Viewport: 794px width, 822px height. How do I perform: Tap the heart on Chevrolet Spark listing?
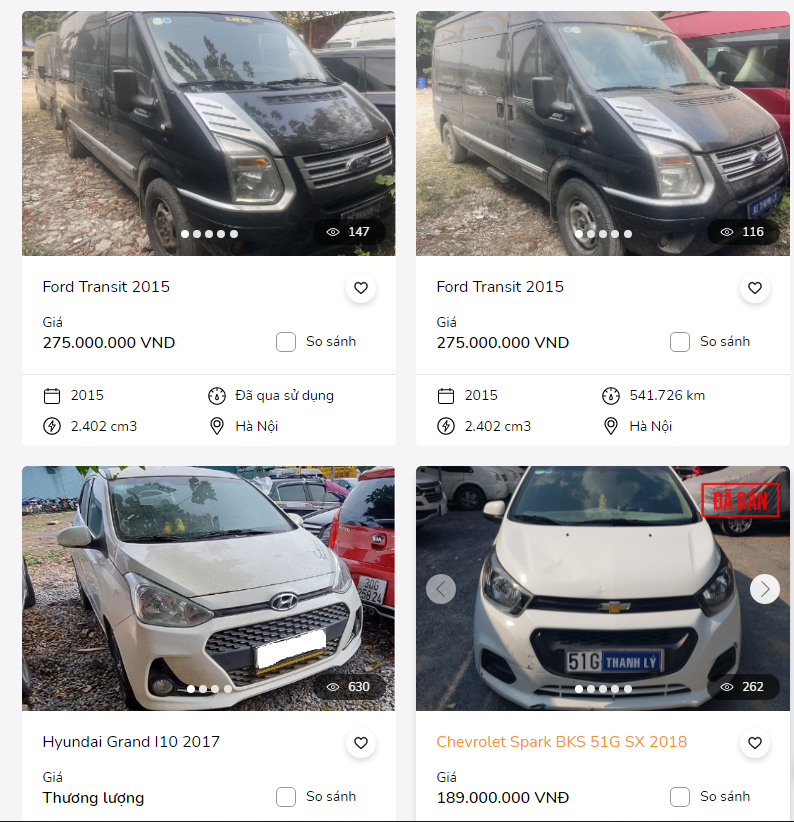(x=755, y=743)
